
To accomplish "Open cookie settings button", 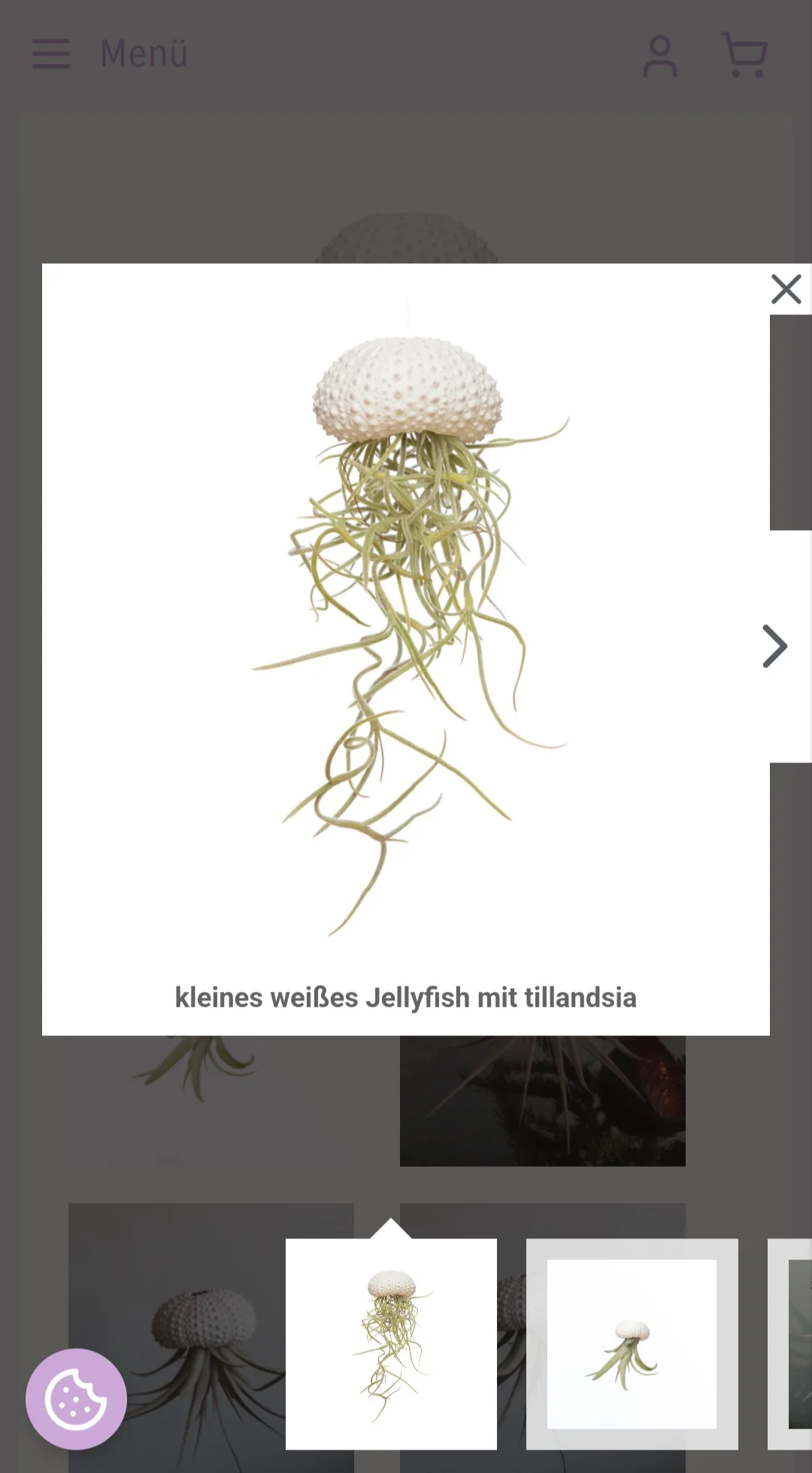I will click(76, 1399).
